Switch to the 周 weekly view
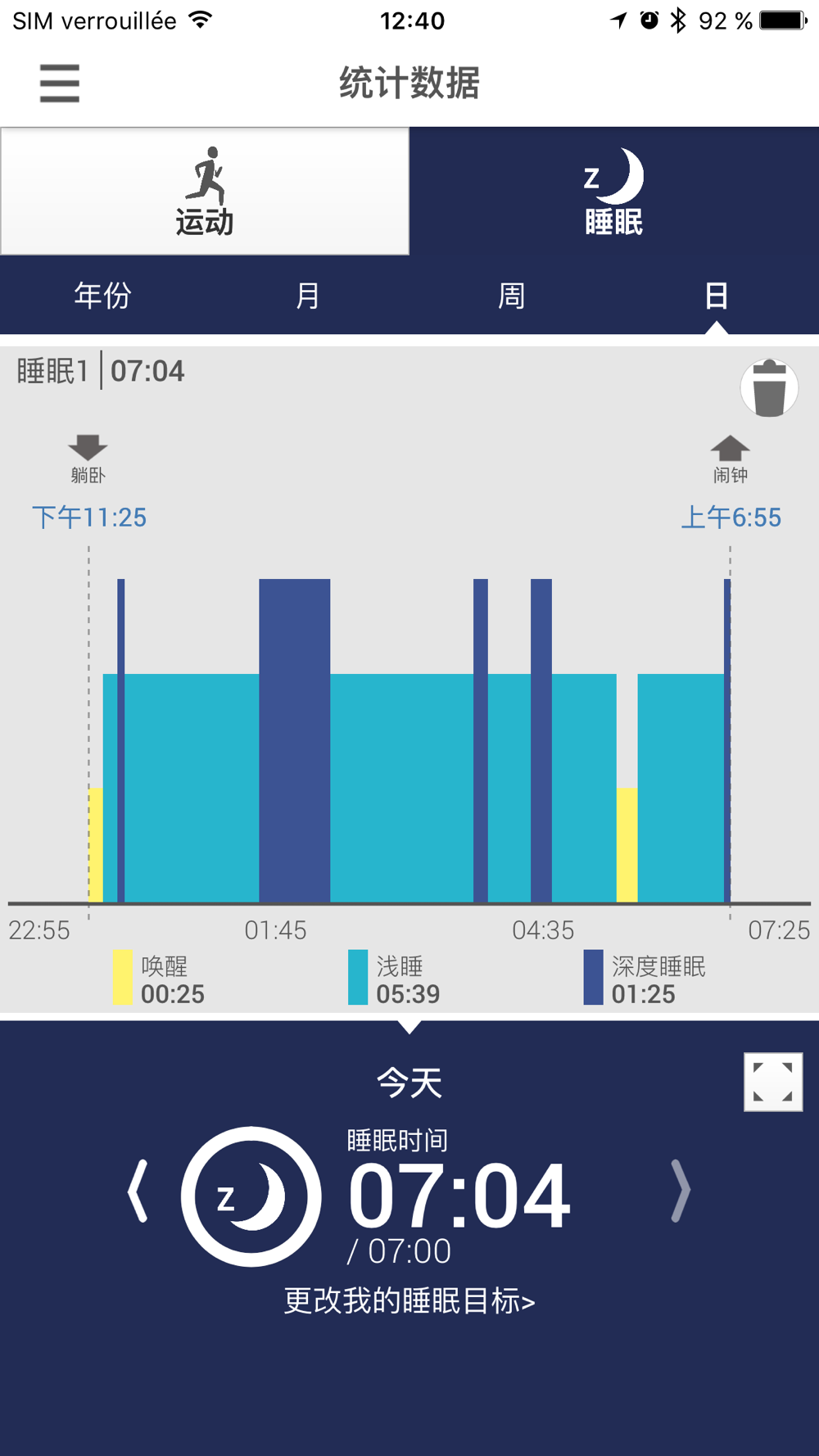Screen dimensions: 819x1456 pos(512,296)
